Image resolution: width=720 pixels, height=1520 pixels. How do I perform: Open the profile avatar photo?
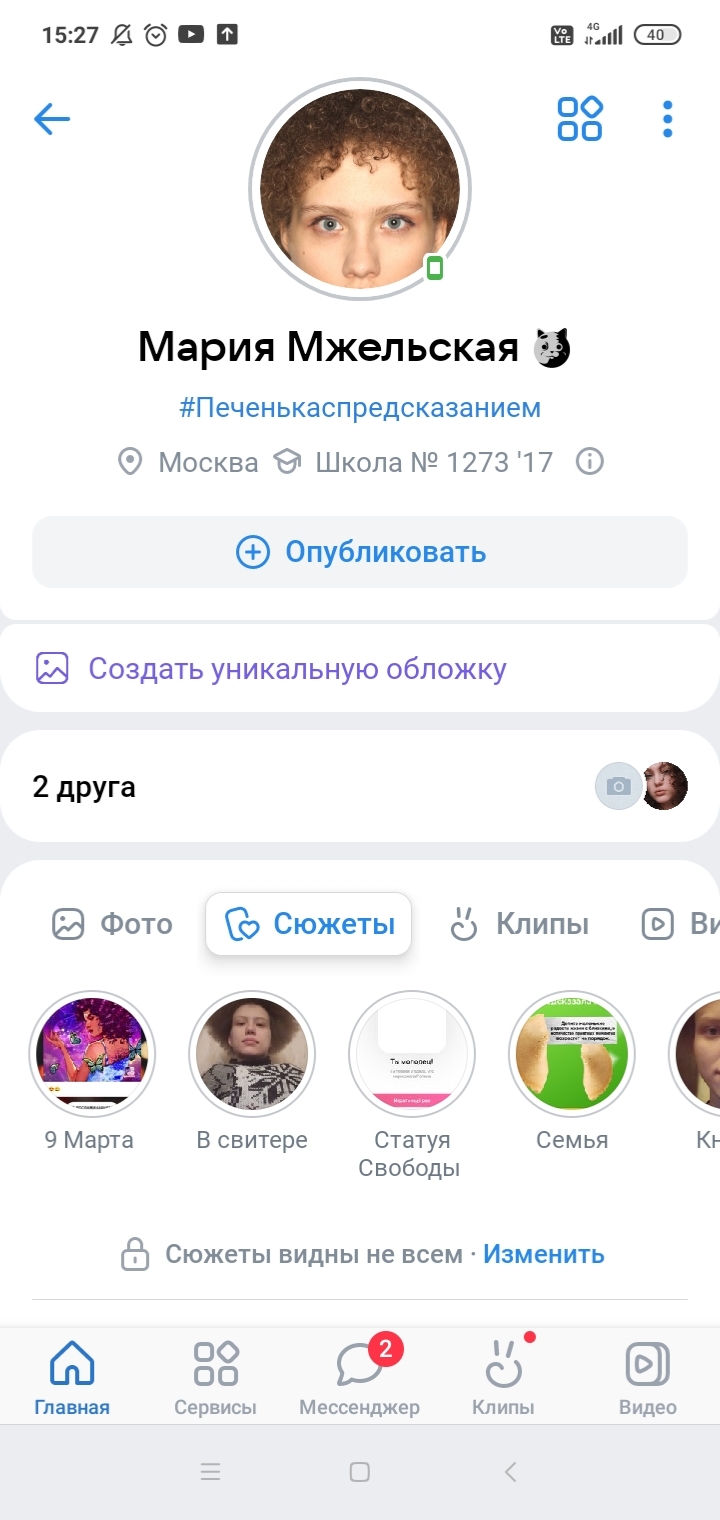(x=360, y=190)
